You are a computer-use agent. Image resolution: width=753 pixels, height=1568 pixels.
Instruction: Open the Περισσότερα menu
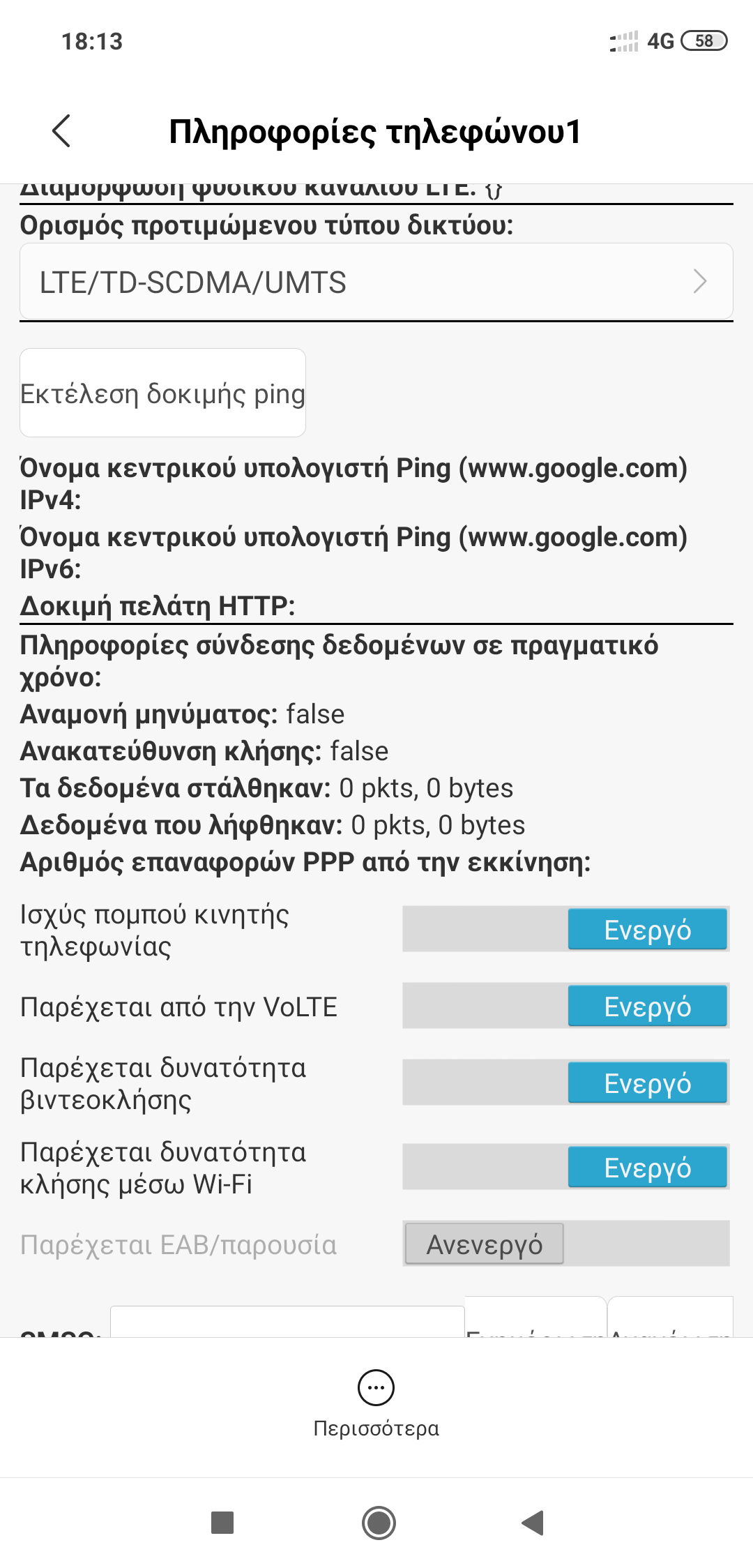[x=376, y=1402]
